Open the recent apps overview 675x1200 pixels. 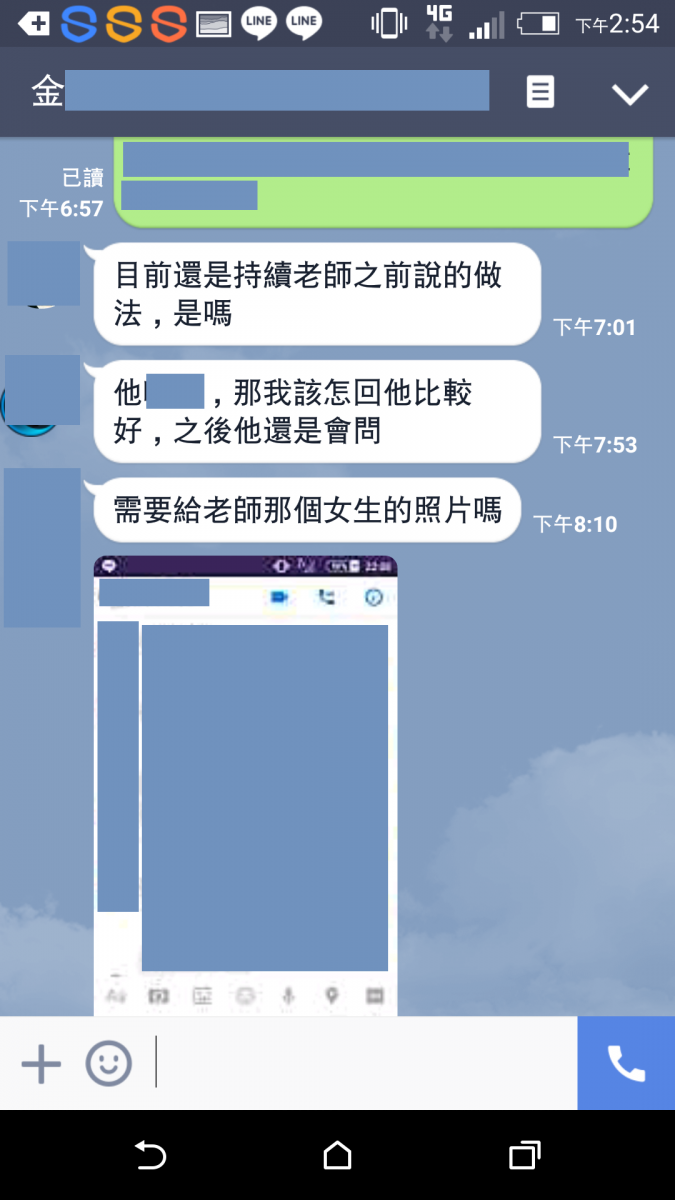(524, 1156)
